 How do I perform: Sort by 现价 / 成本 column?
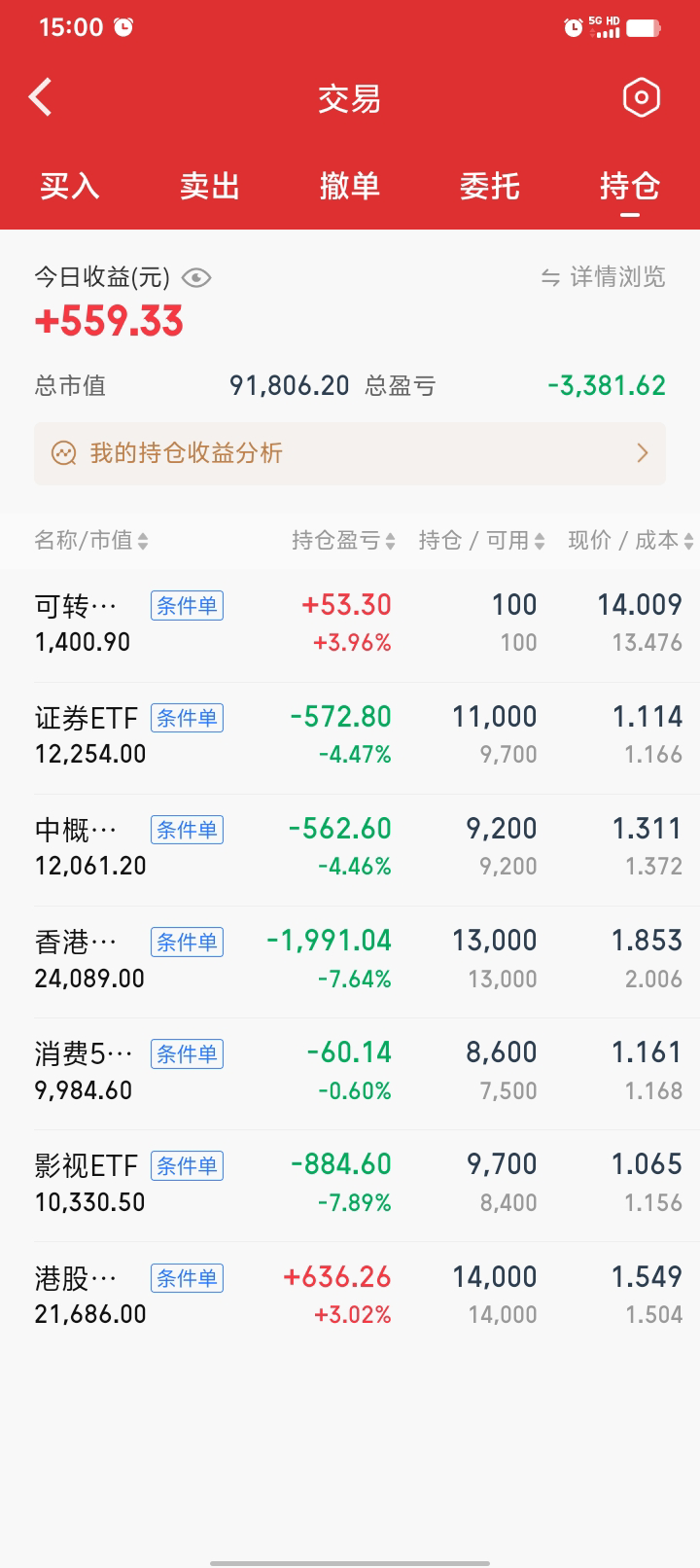tap(630, 541)
